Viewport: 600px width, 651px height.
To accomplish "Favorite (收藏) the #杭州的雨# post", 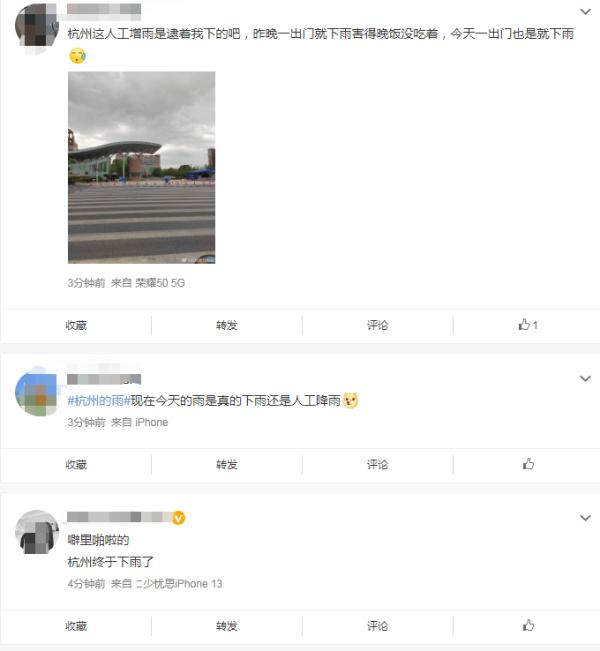I will [x=76, y=464].
